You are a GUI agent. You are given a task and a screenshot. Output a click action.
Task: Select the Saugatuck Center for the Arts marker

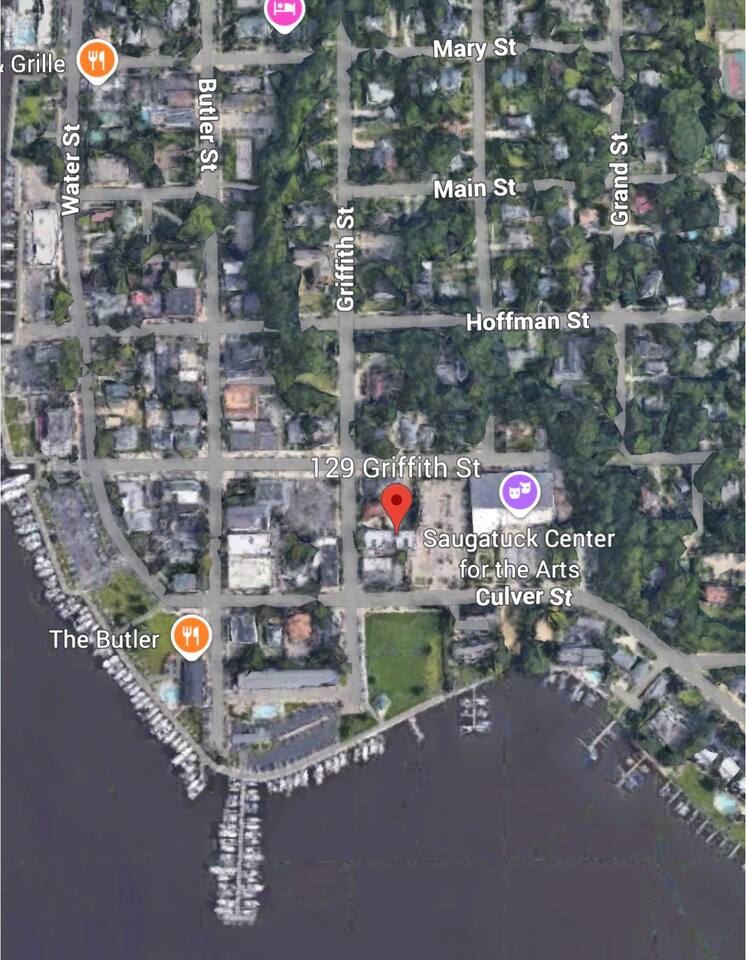tap(519, 491)
